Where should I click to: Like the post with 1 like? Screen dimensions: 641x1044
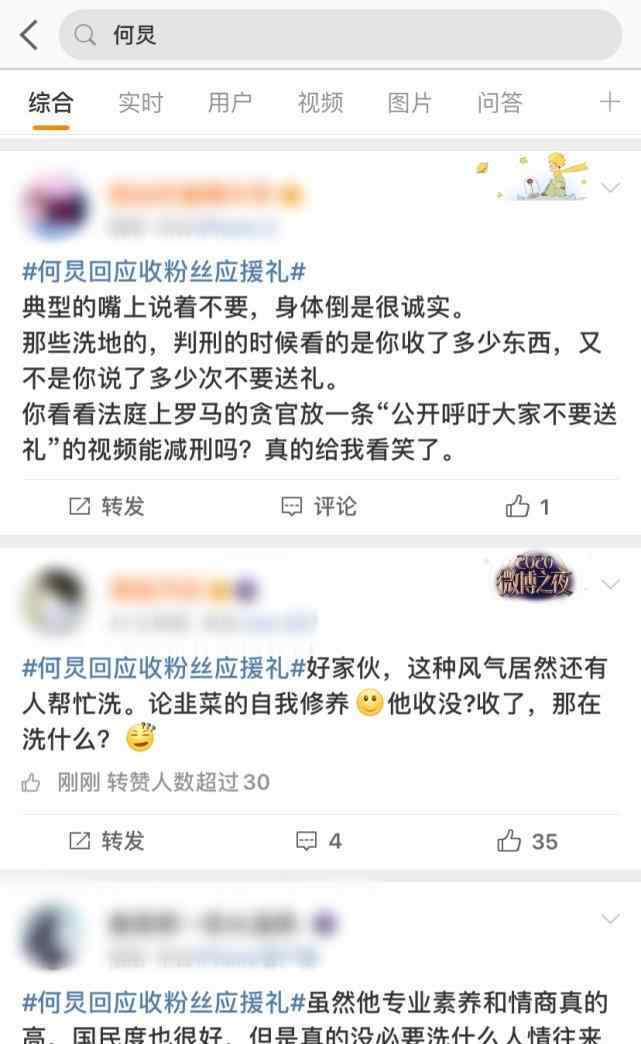(527, 507)
